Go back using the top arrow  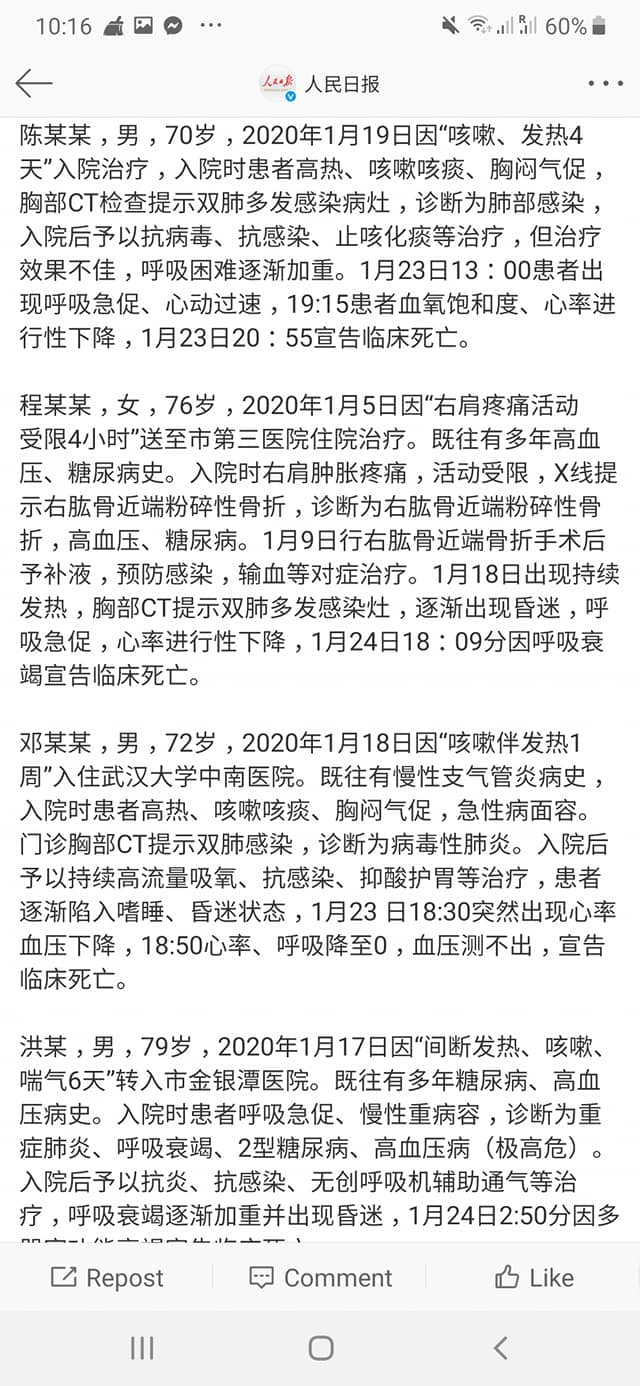pyautogui.click(x=34, y=84)
